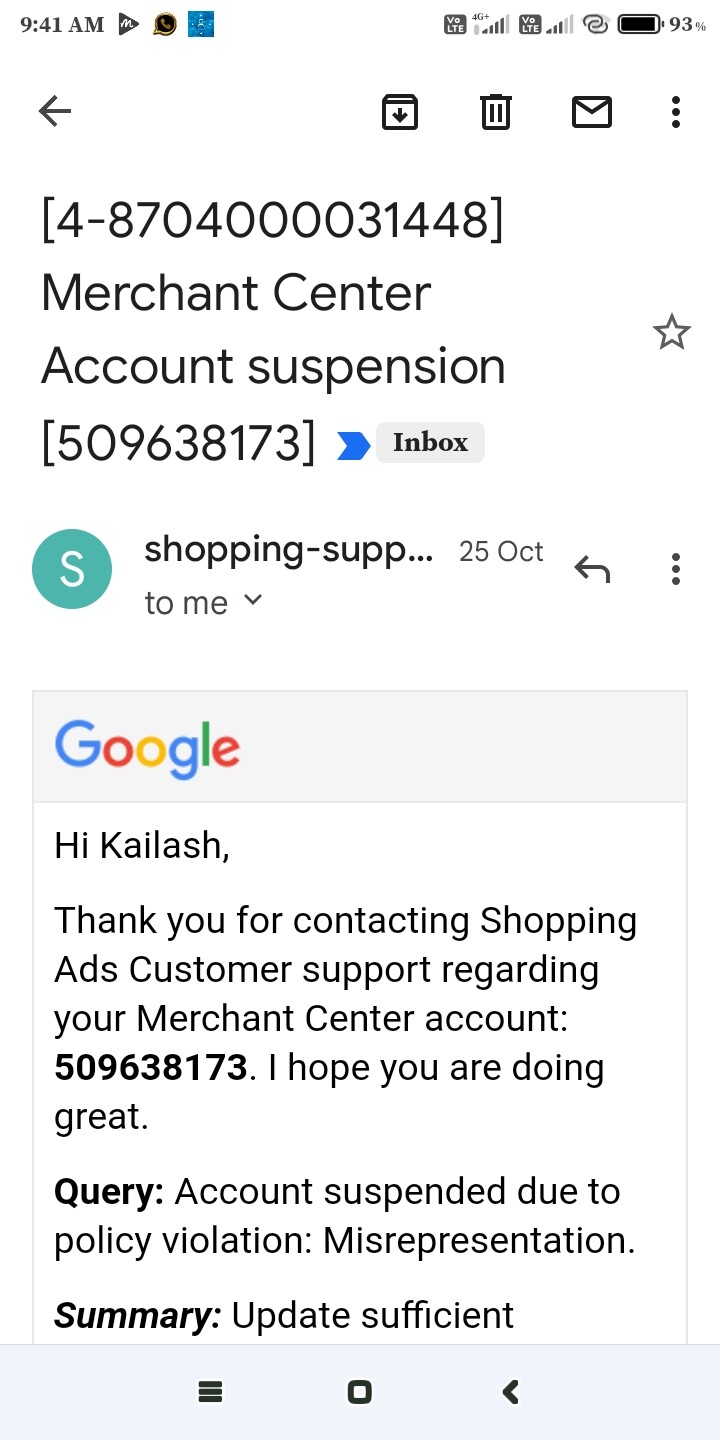Open the shopping-support sender avatar
720x1440 pixels.
pyautogui.click(x=72, y=569)
